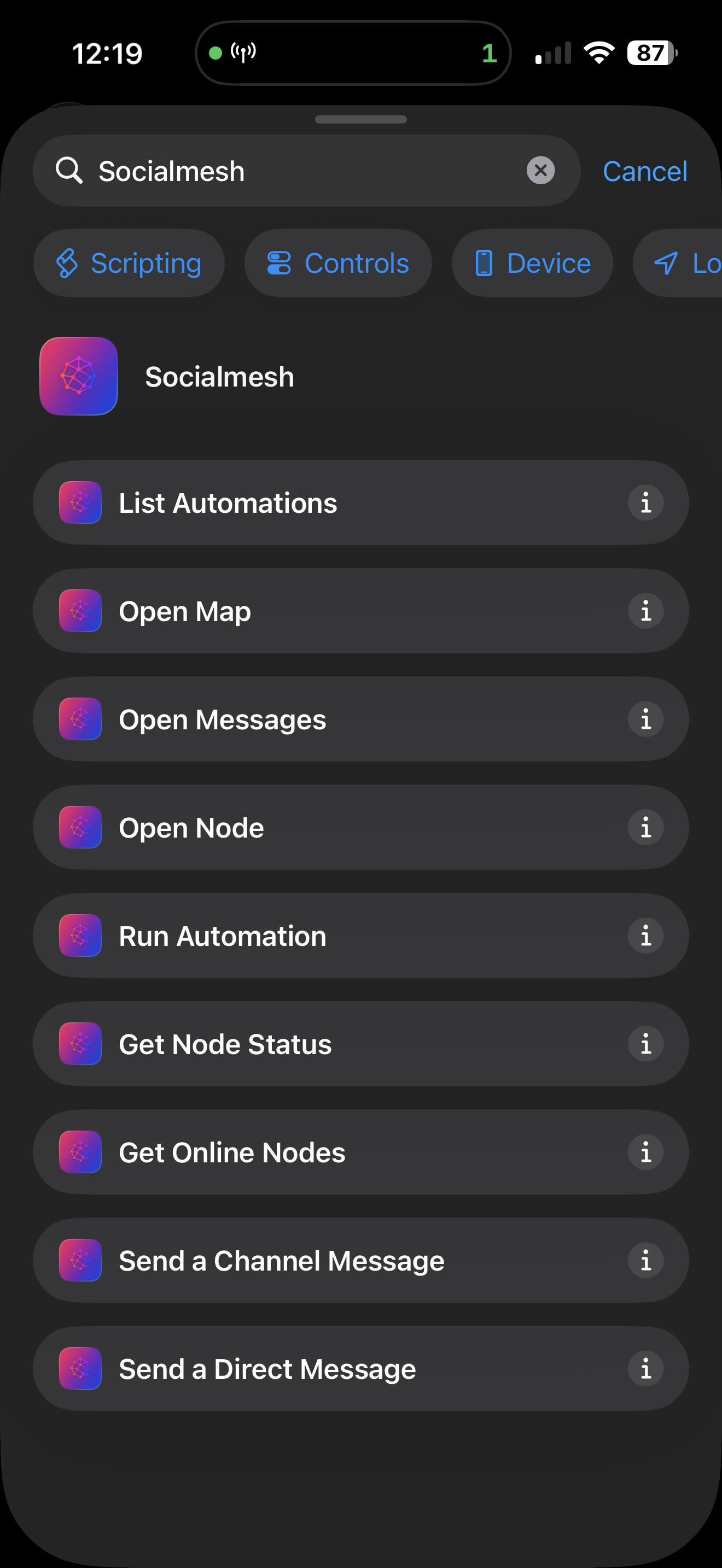This screenshot has width=722, height=1568.
Task: Tap the Socialmesh app icon
Action: point(78,376)
